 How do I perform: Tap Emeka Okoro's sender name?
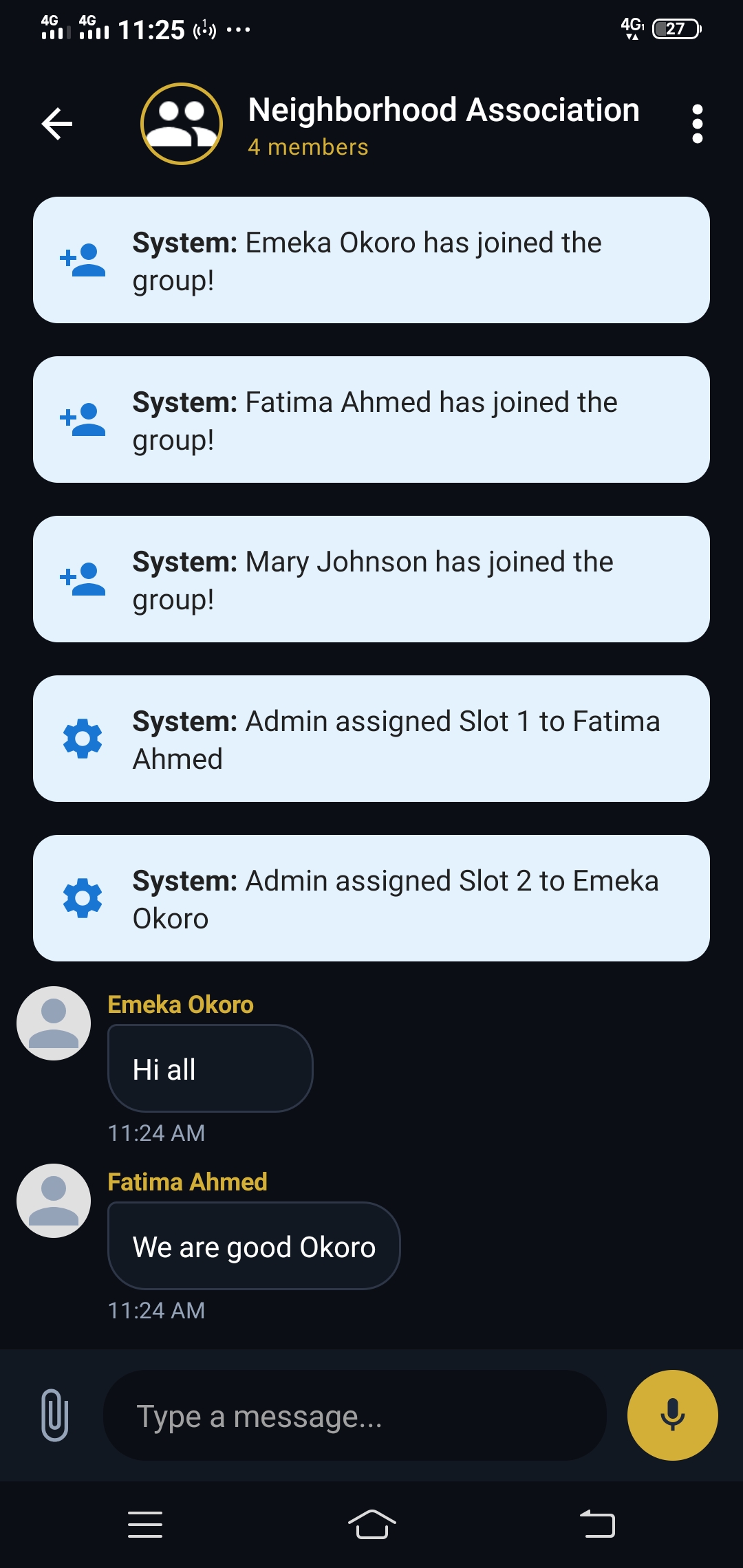point(180,1005)
